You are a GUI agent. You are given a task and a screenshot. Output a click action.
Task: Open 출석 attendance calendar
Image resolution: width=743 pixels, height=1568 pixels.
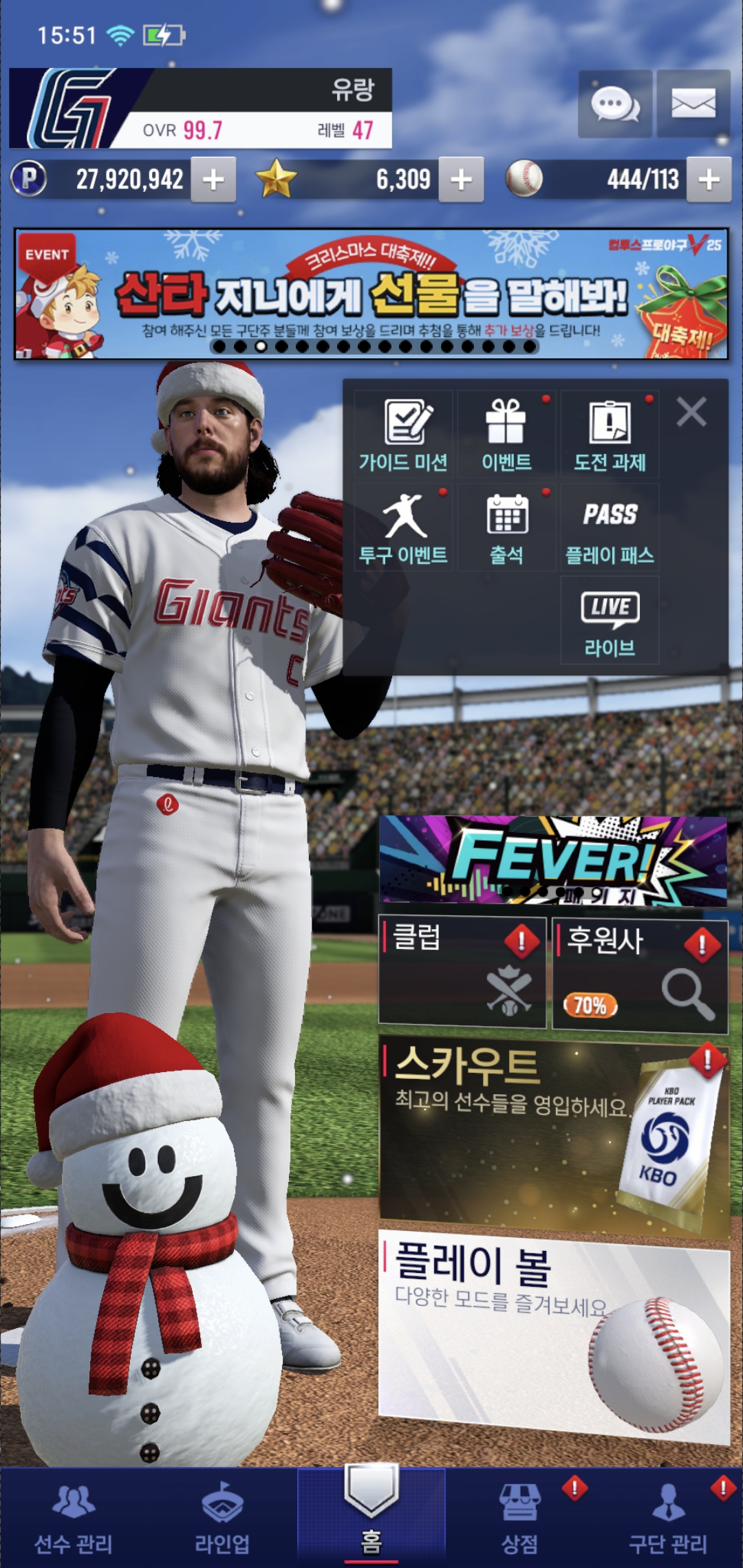click(506, 527)
